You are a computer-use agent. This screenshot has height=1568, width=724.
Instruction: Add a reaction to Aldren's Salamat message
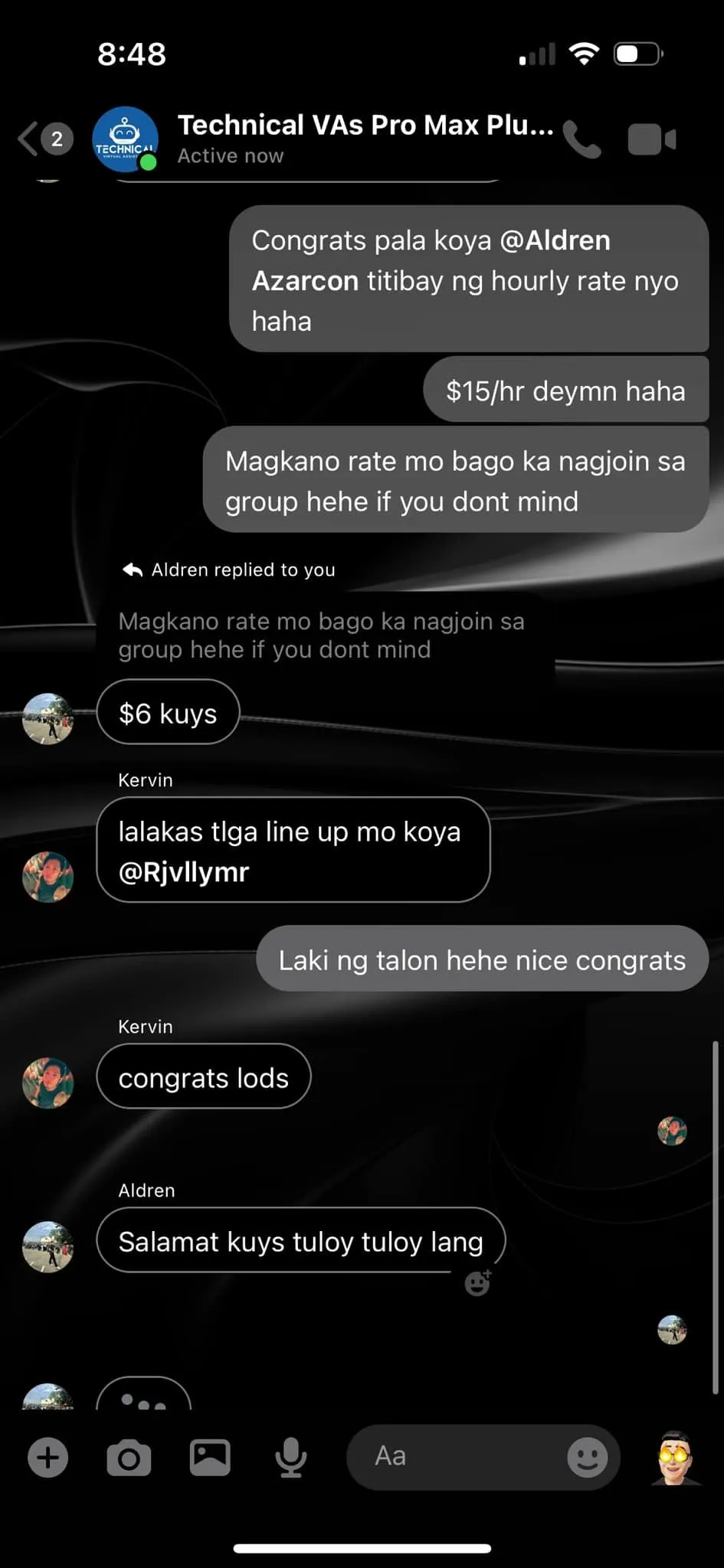tap(477, 1282)
